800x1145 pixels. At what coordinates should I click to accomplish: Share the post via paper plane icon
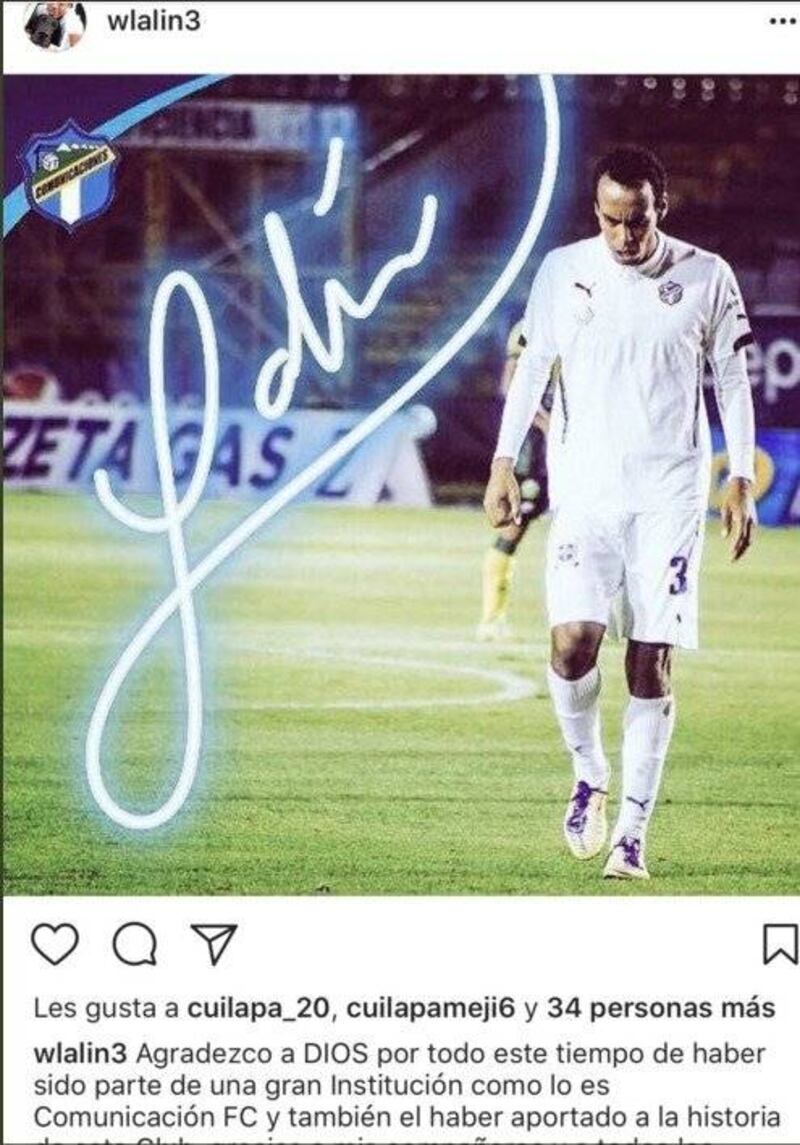click(x=213, y=944)
